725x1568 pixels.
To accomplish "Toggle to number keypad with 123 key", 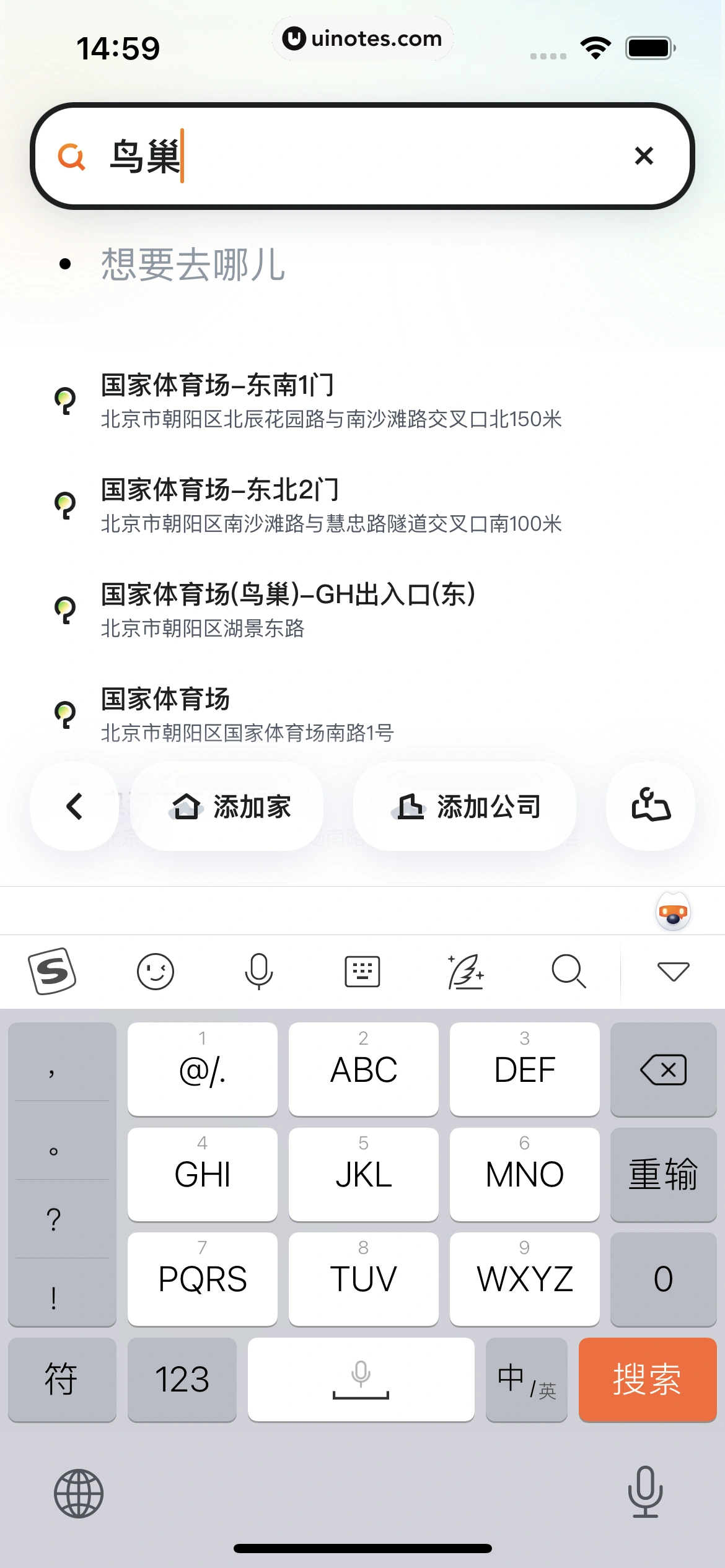I will click(x=182, y=1379).
